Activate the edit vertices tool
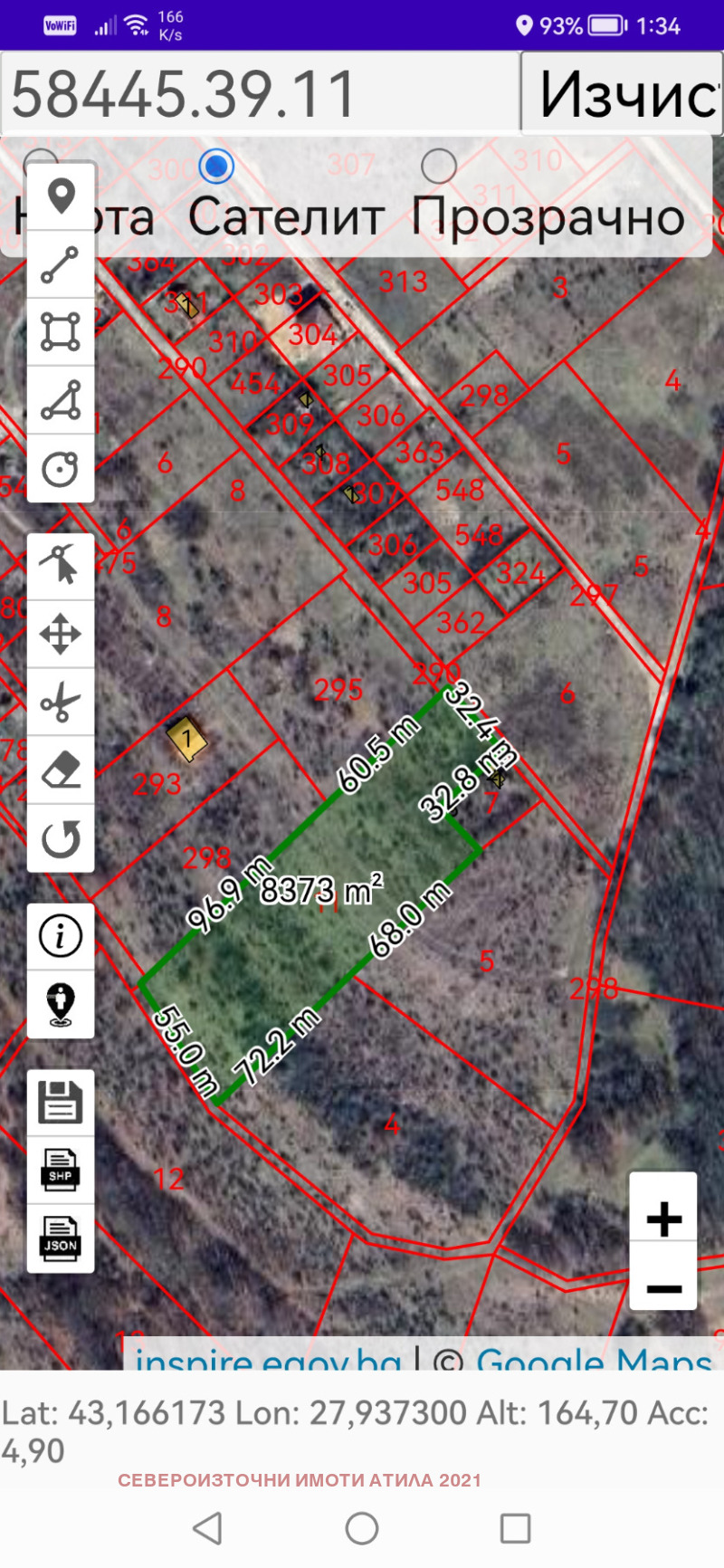Viewport: 724px width, 1568px height. (61, 566)
